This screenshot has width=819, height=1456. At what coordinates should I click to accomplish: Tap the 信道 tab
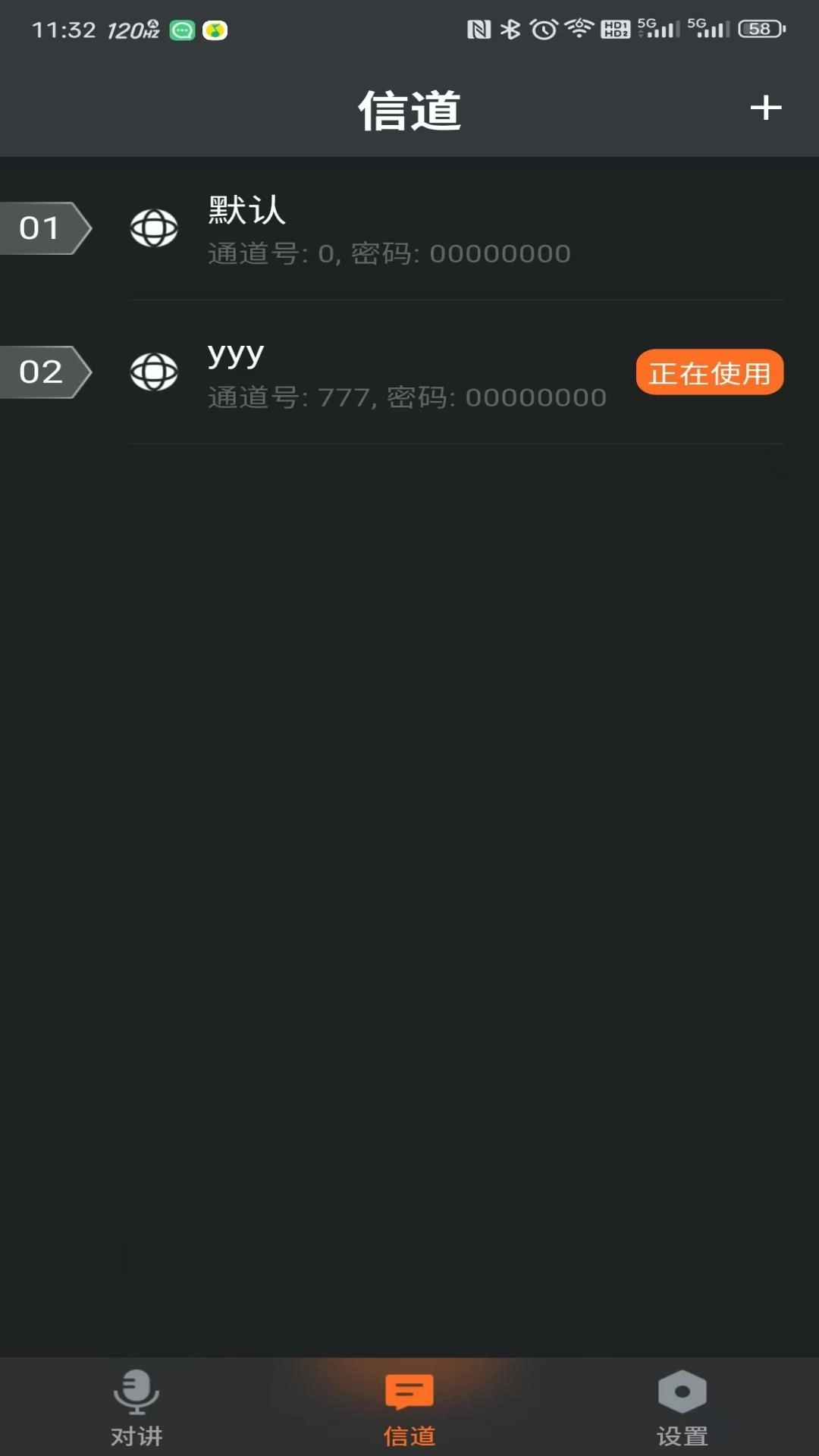click(409, 1407)
